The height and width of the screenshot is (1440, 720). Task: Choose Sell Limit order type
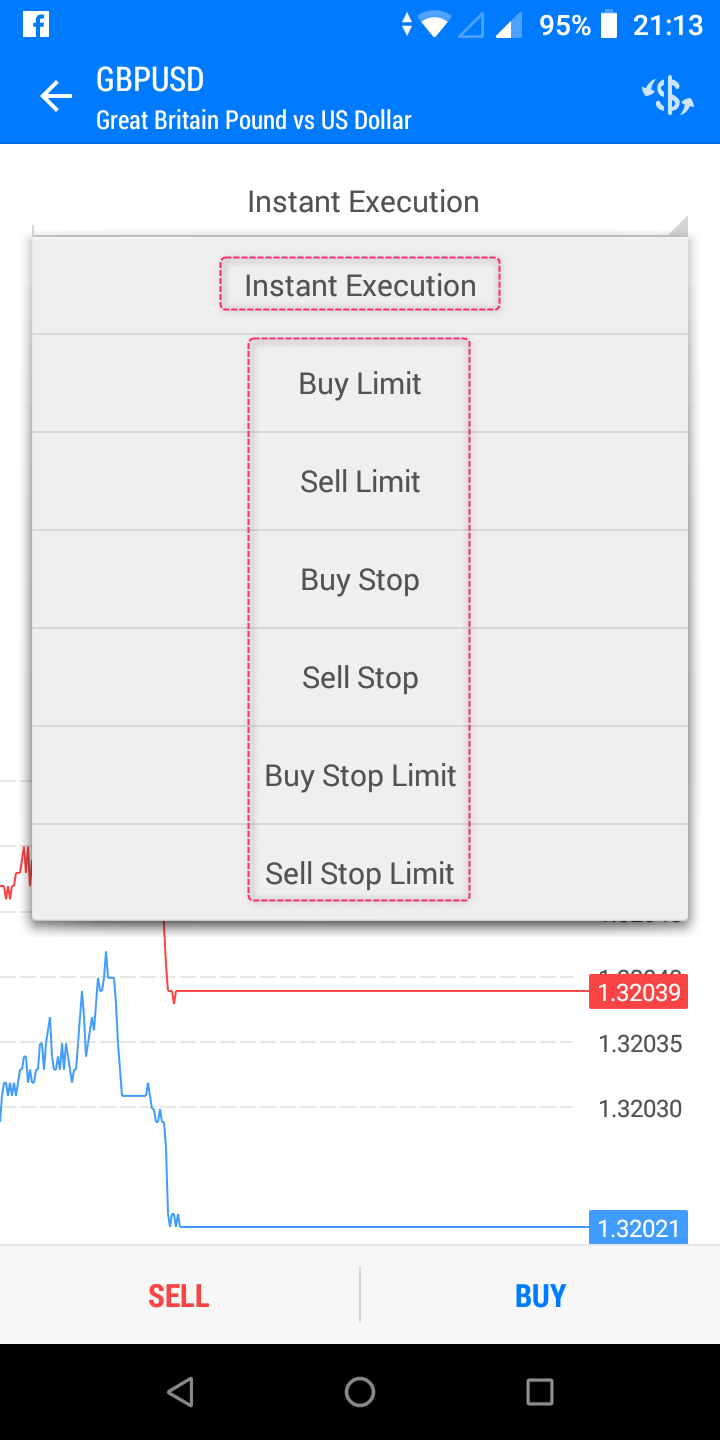point(360,482)
